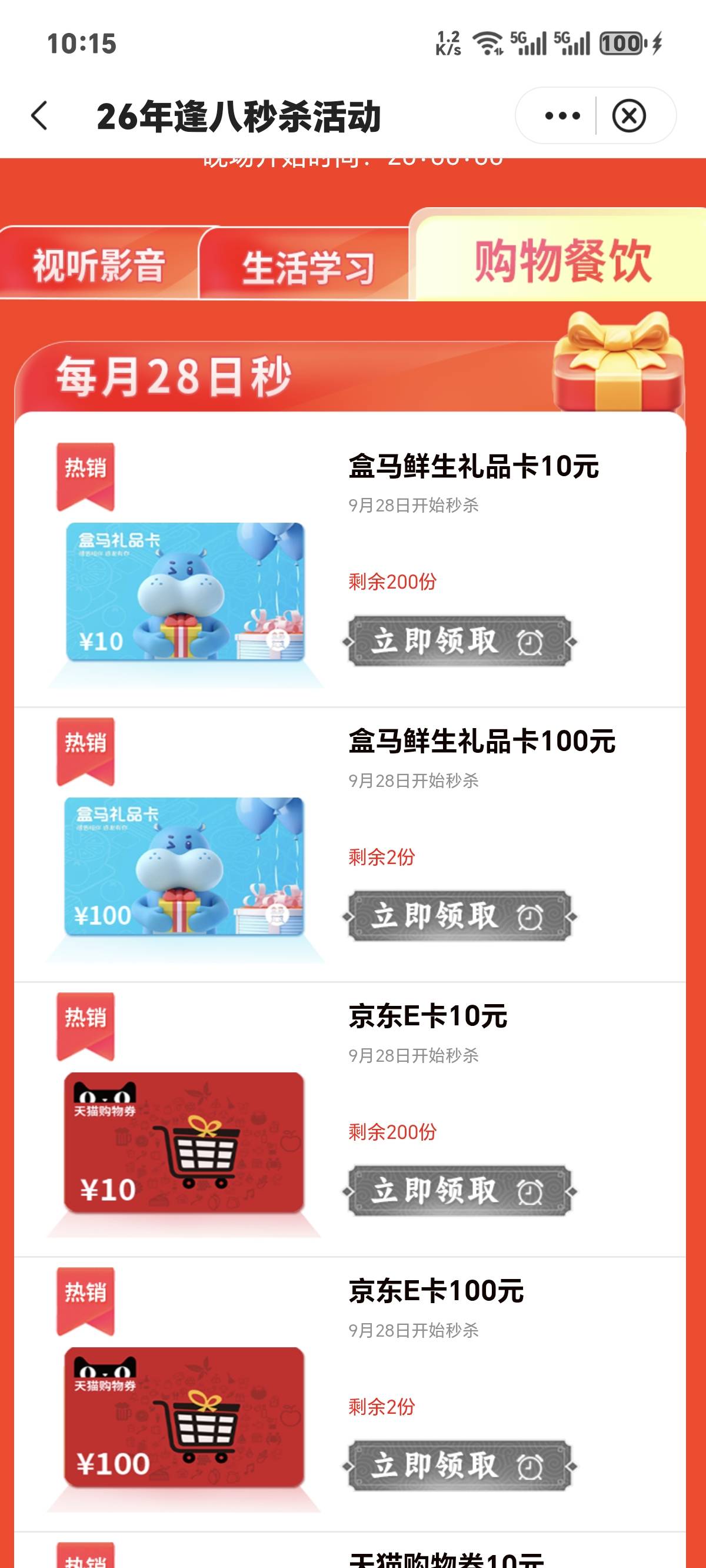Open the red ¥100 card image for 京东E卡
This screenshot has width=706, height=1568.
pos(184,1417)
